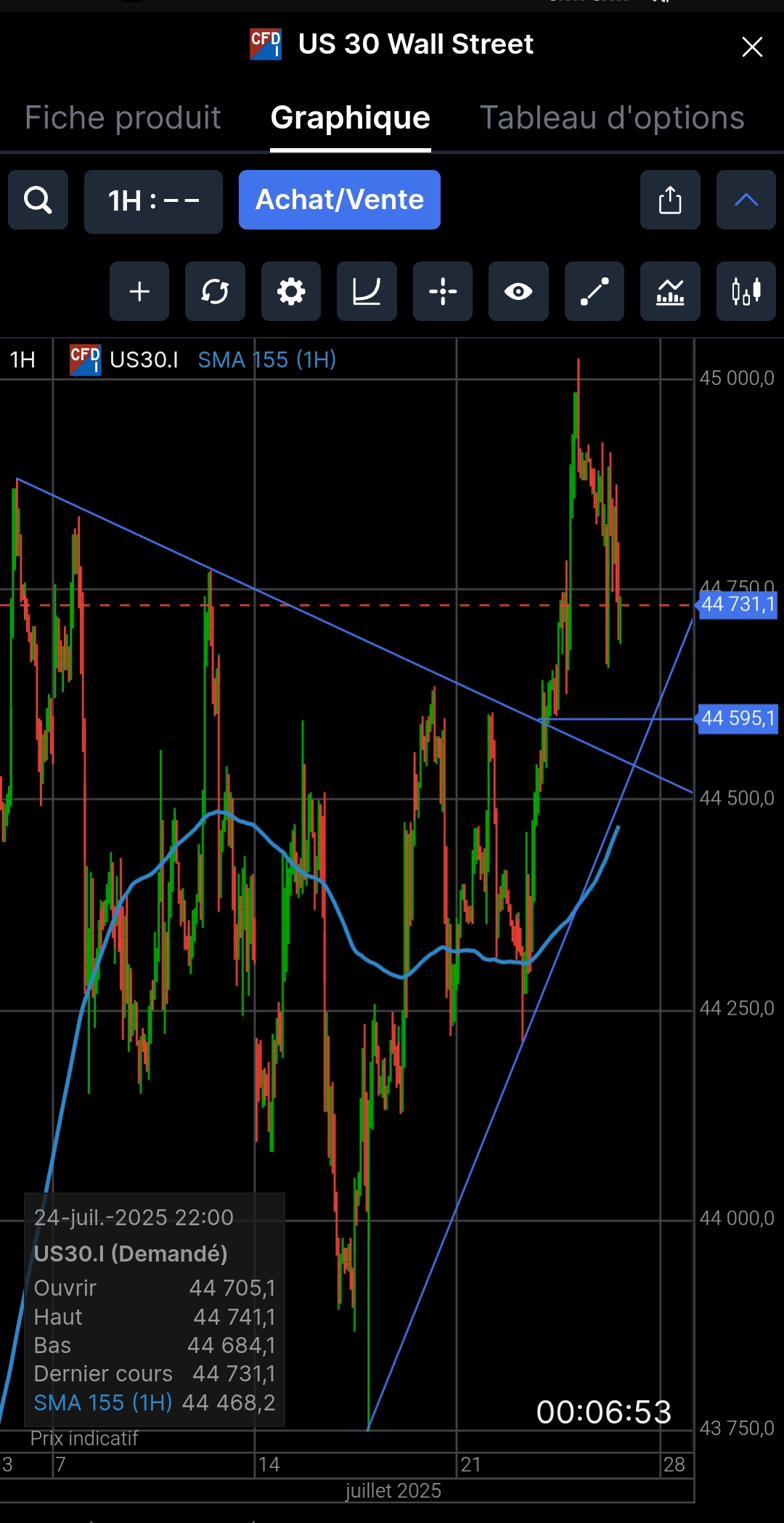Viewport: 784px width, 1523px height.
Task: Open chart settings gear
Action: point(291,291)
